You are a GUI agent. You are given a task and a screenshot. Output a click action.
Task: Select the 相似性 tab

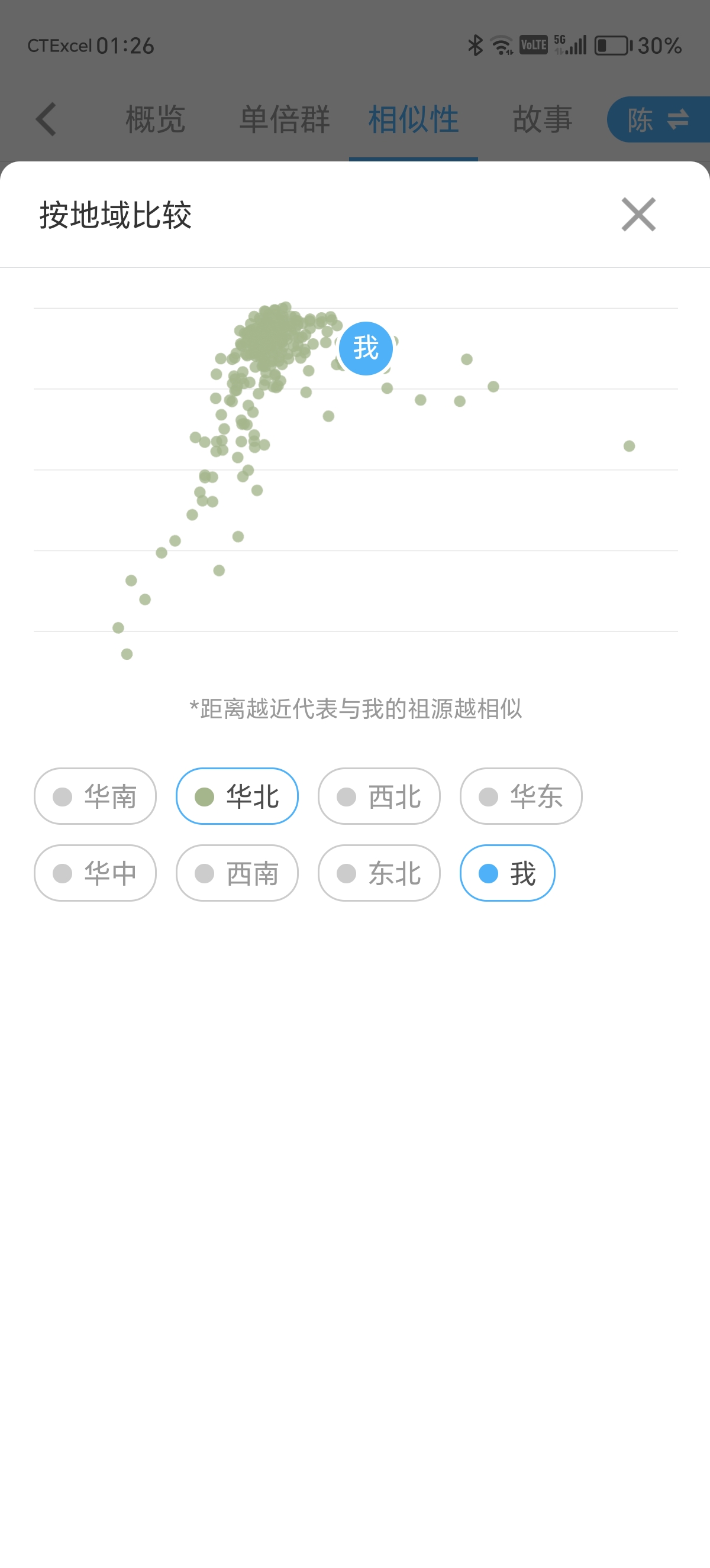413,119
